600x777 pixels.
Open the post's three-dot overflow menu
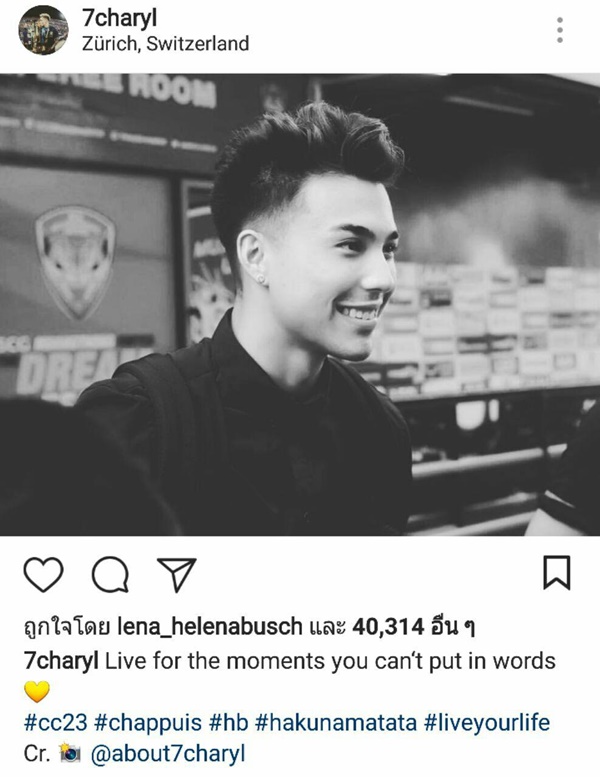click(560, 30)
